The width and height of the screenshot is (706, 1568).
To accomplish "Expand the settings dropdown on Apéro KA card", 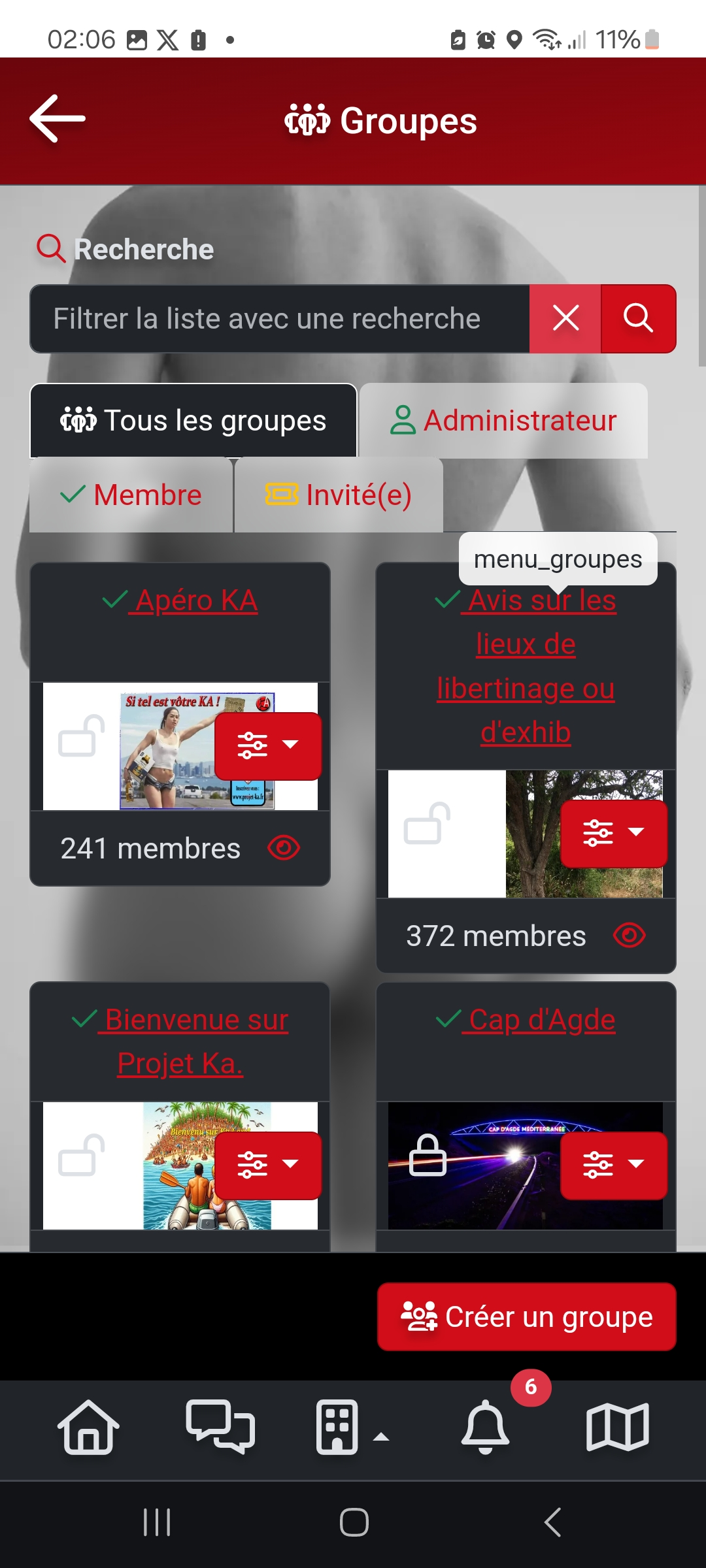I will point(268,745).
